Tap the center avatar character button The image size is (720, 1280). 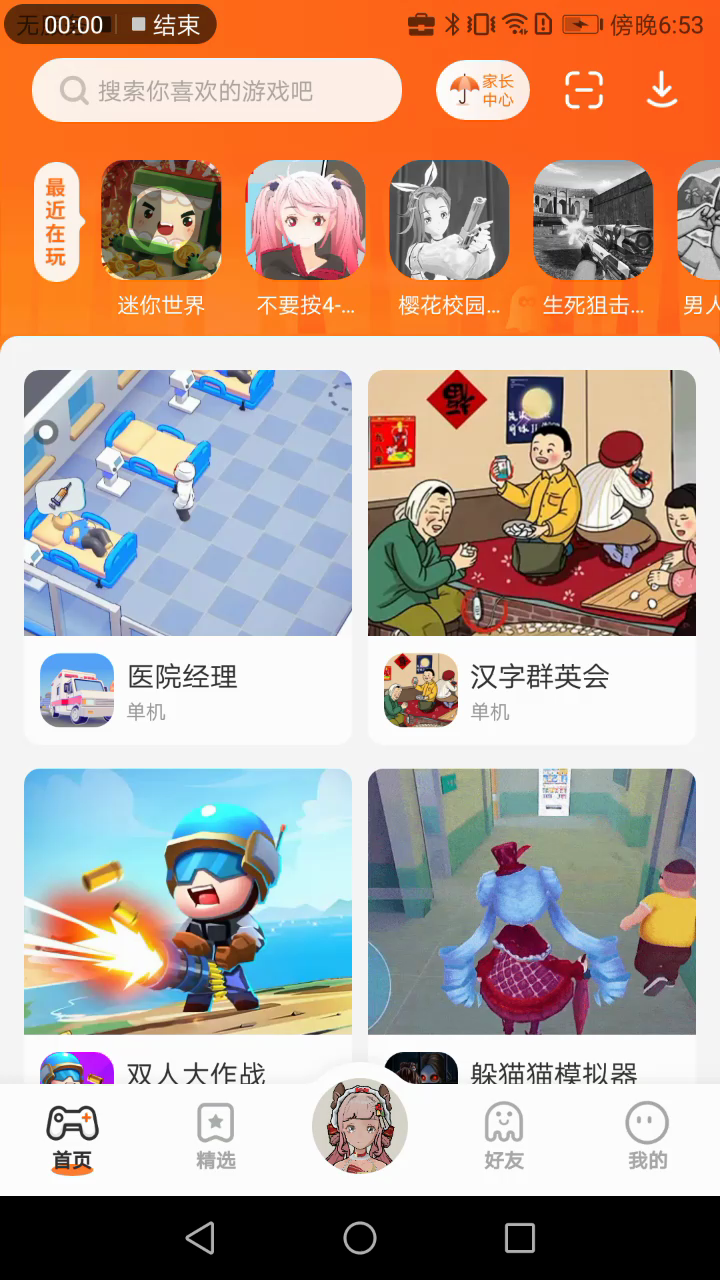360,1126
